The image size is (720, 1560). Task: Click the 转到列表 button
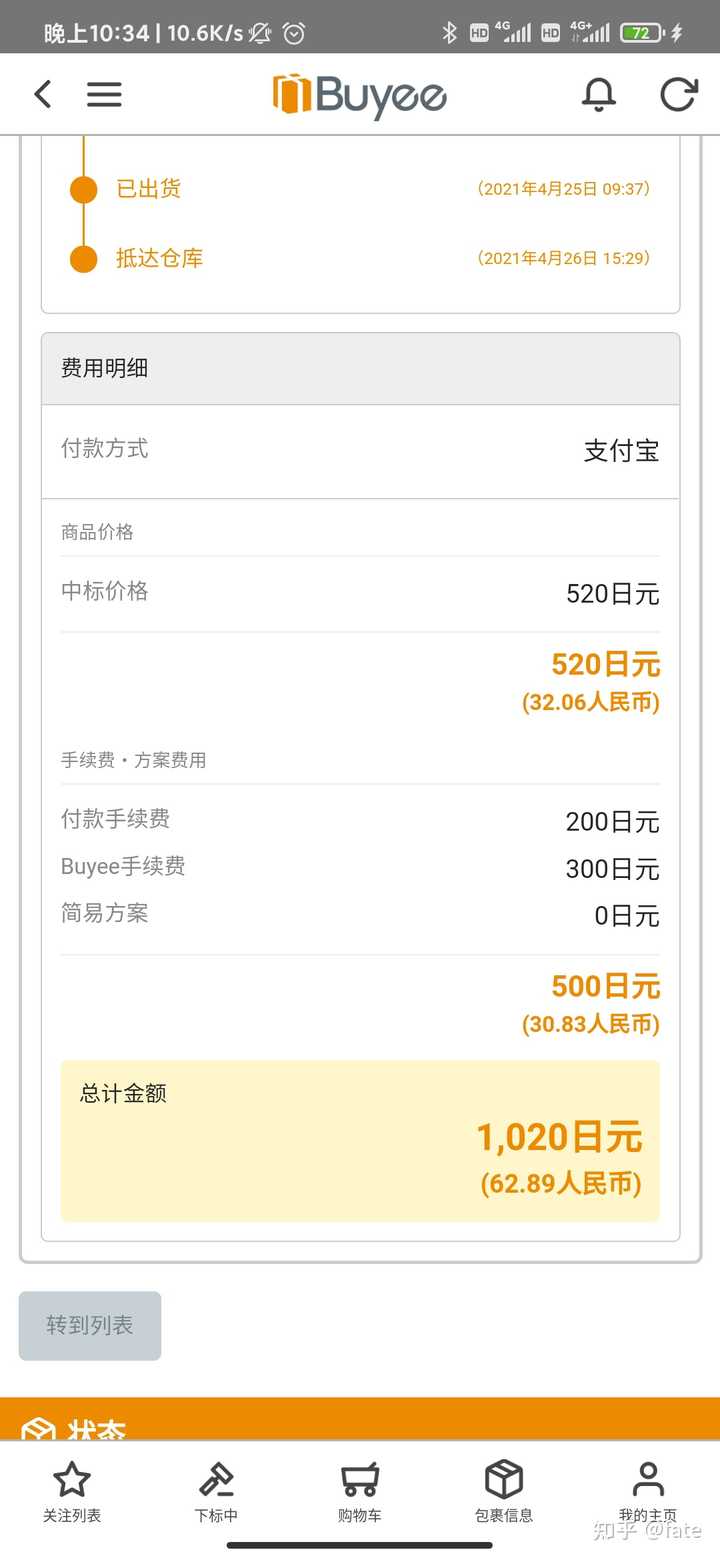click(89, 1326)
